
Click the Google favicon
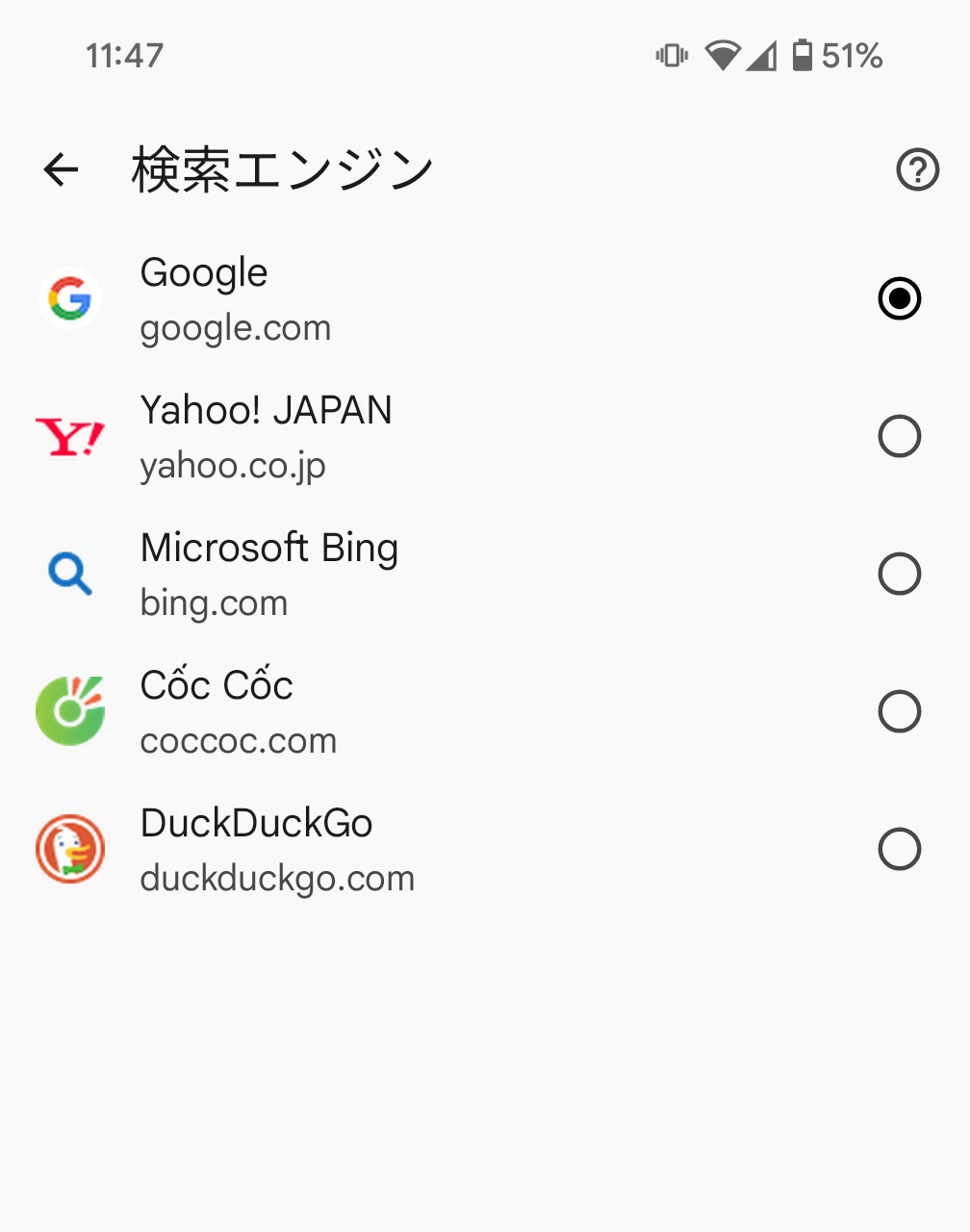70,298
